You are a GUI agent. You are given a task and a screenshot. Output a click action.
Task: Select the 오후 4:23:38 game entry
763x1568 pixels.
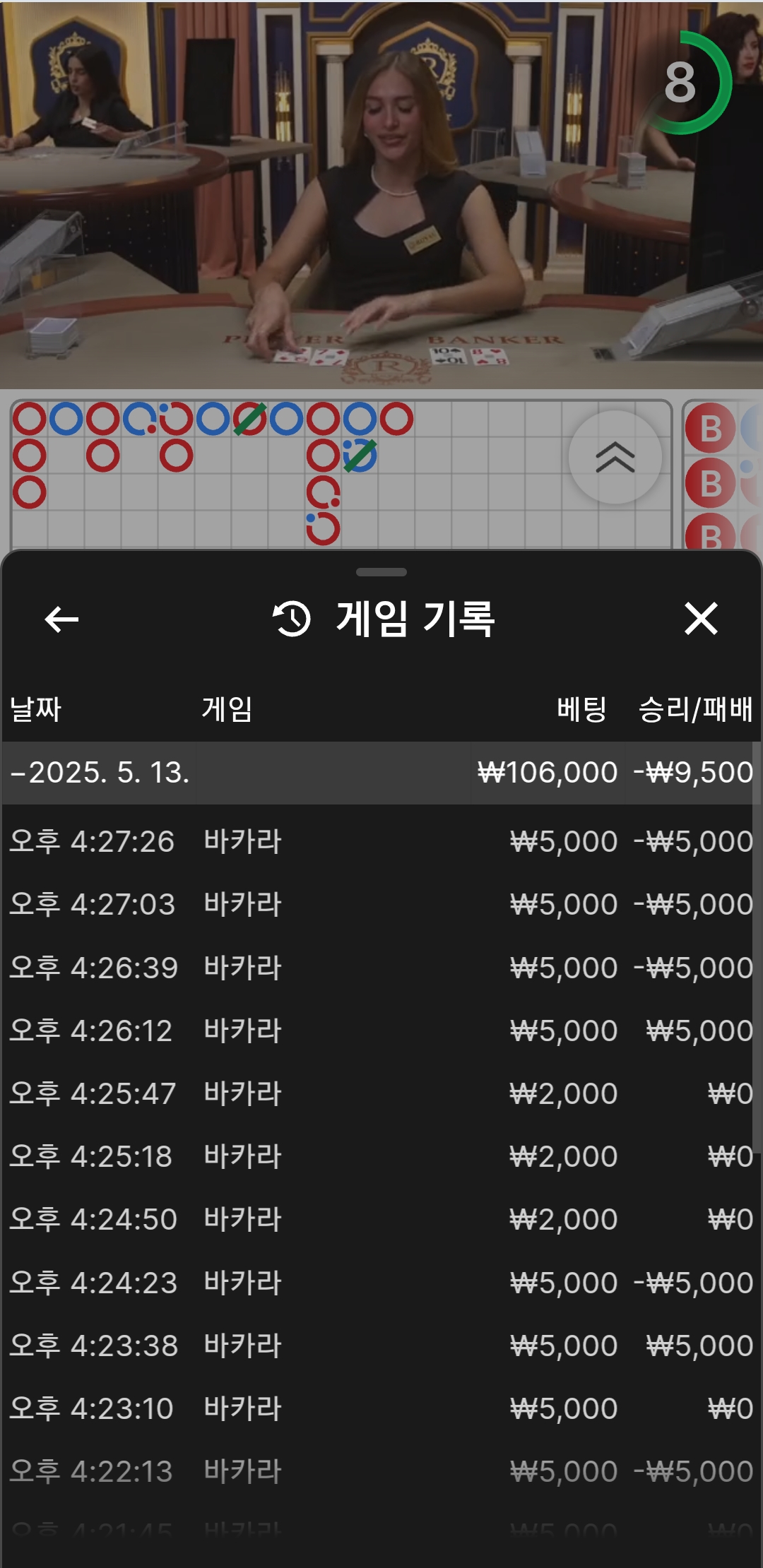[381, 1346]
